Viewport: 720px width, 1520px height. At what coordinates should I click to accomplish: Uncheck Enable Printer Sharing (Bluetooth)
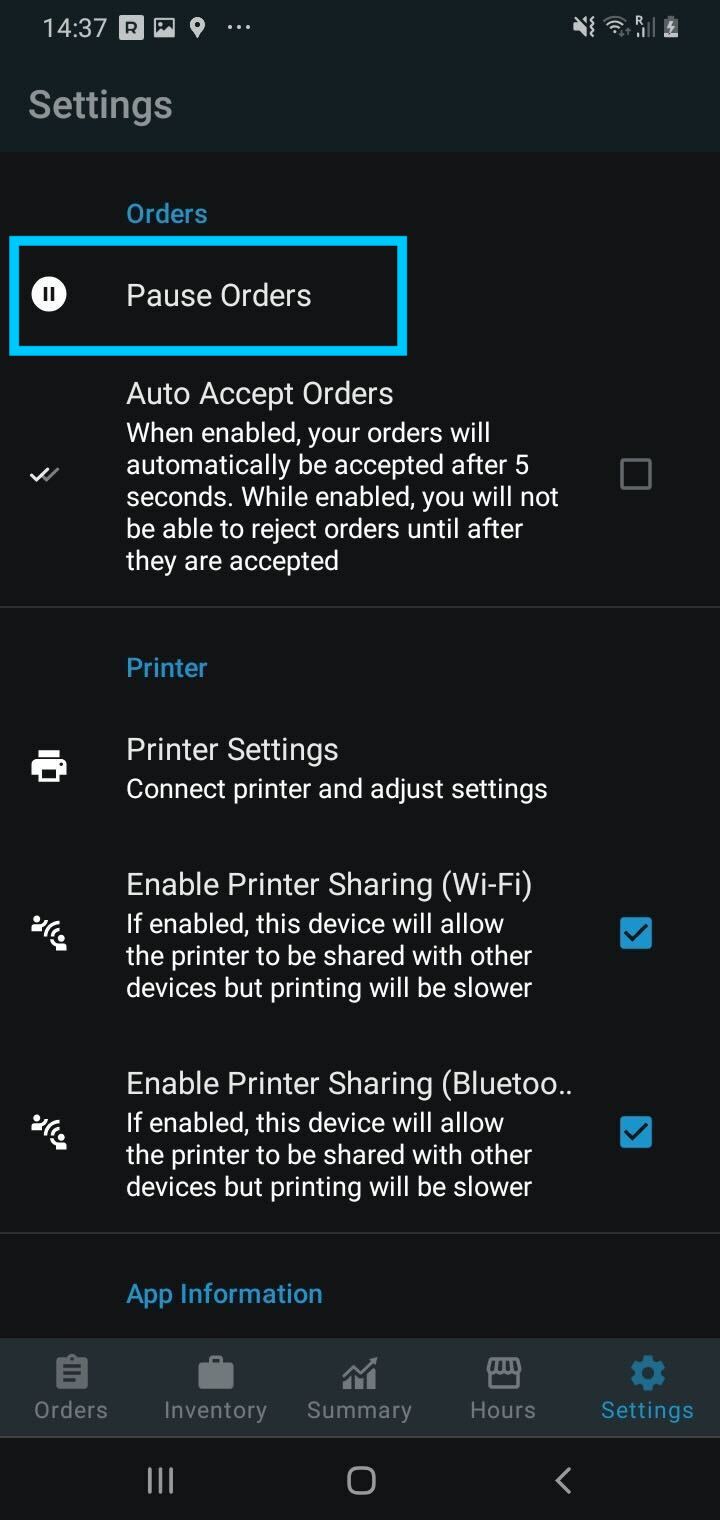(636, 1132)
